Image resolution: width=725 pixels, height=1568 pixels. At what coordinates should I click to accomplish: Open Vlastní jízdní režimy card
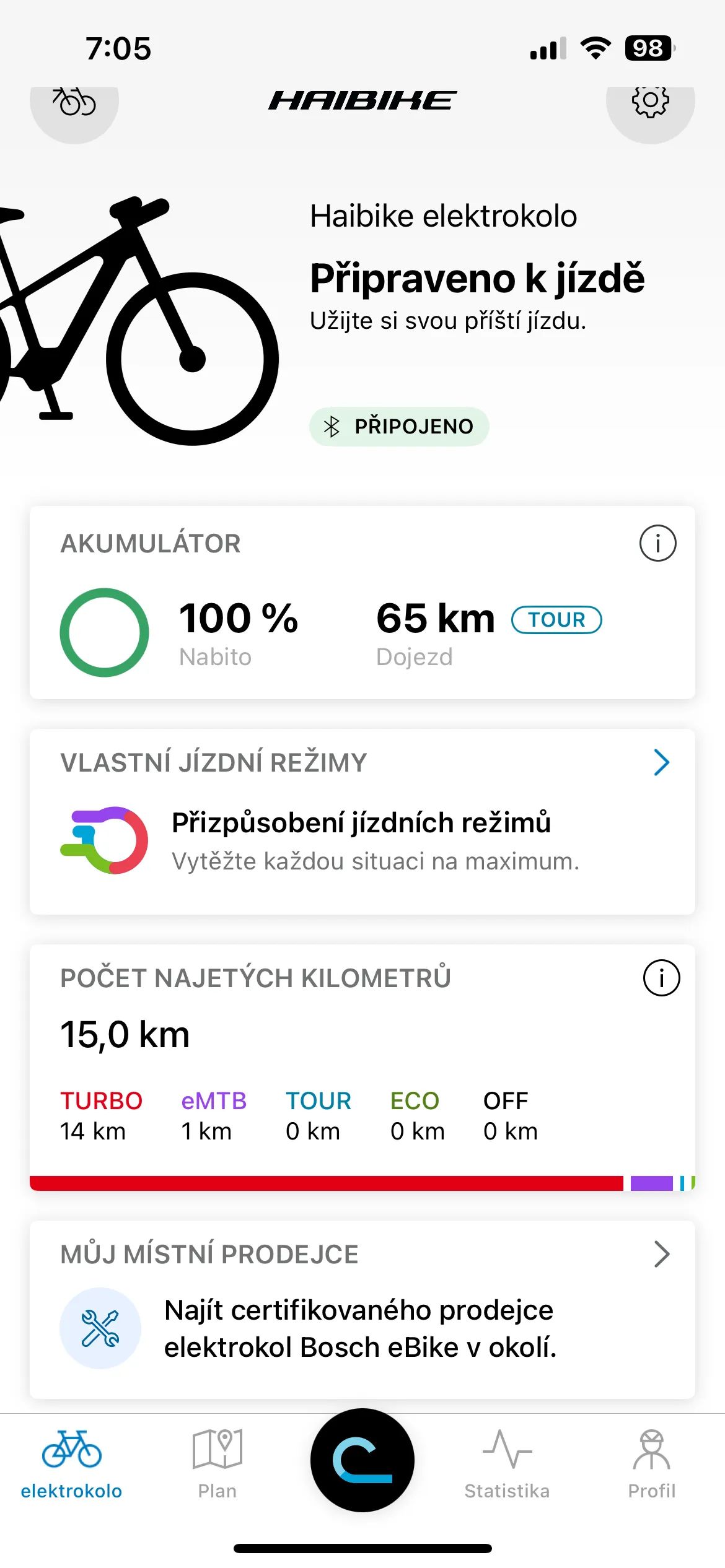362,821
